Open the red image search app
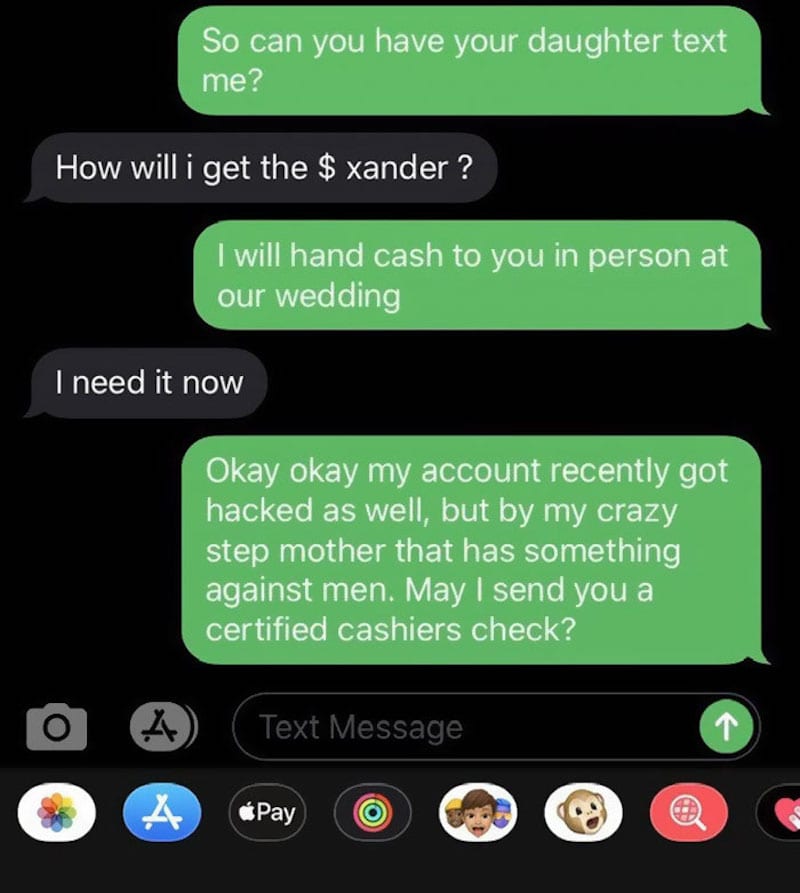This screenshot has height=893, width=800. pos(688,812)
